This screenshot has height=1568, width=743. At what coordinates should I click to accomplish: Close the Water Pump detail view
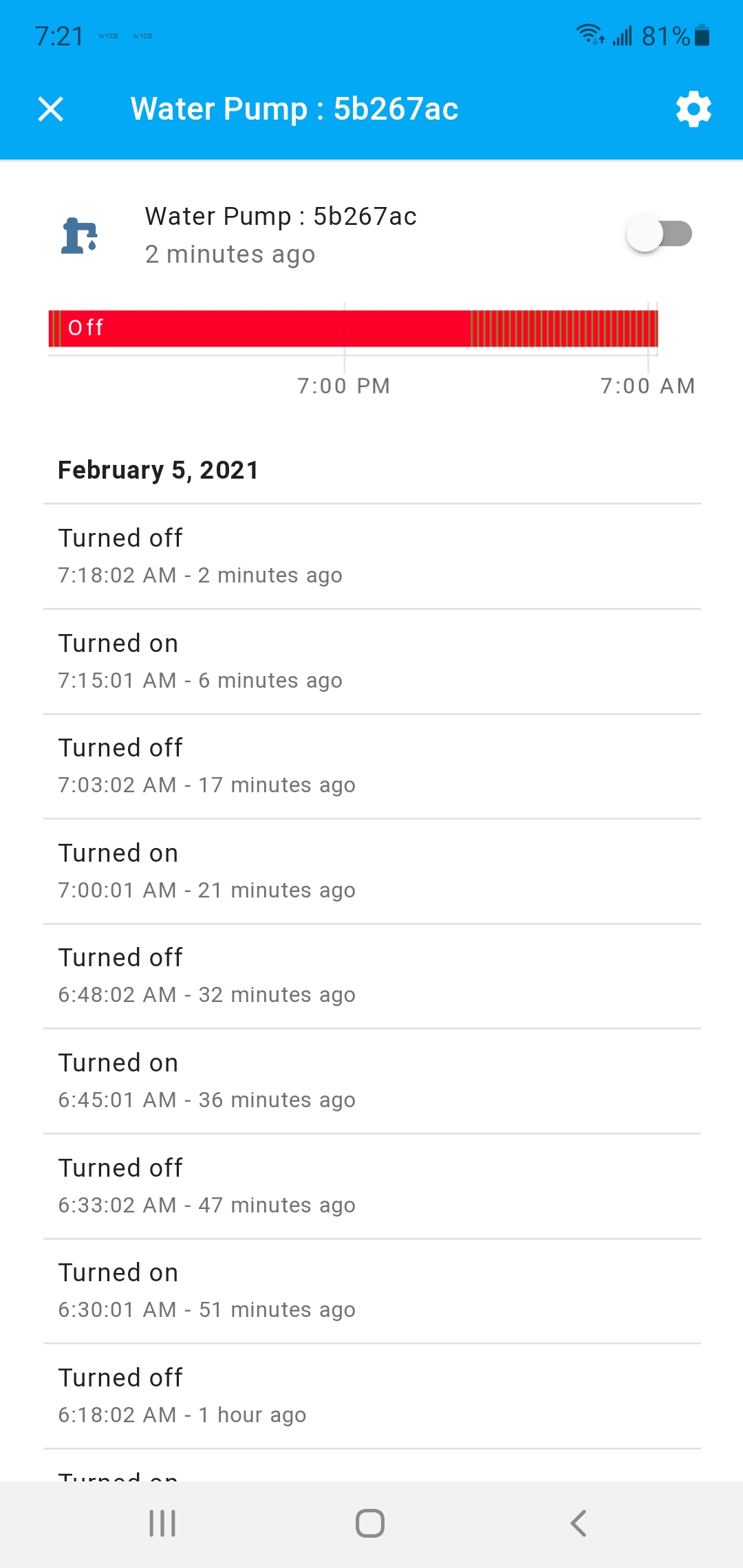[x=51, y=109]
